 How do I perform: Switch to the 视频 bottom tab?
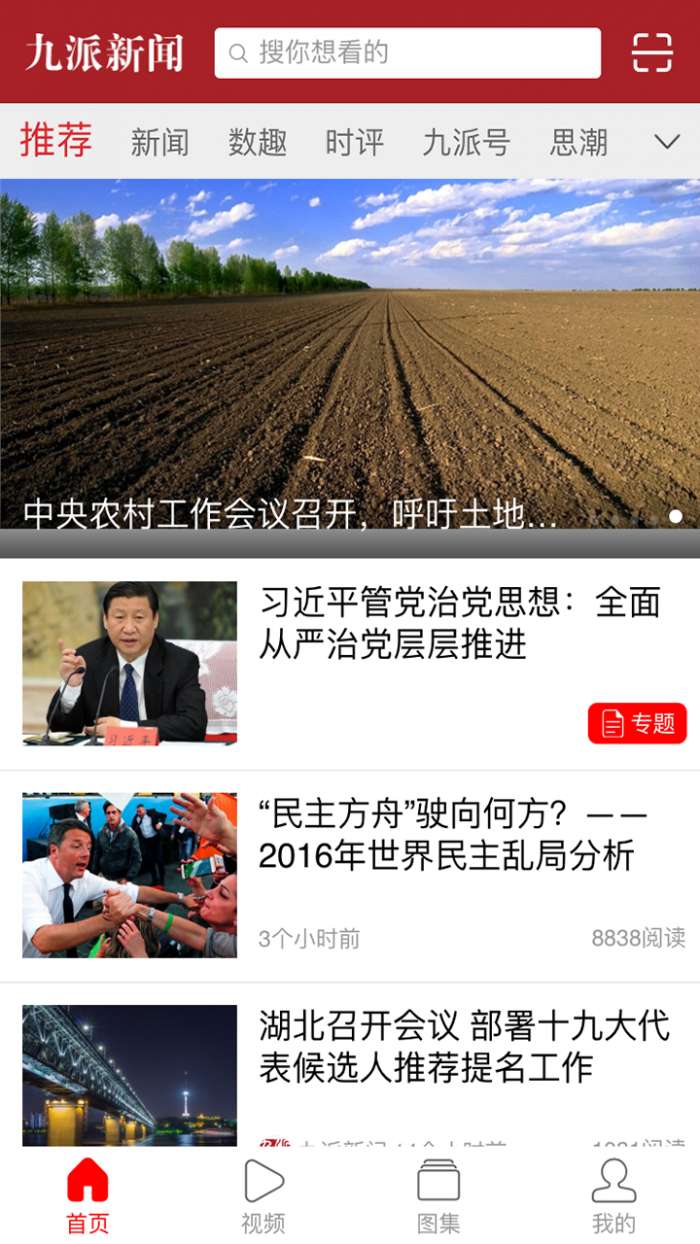click(x=263, y=1196)
